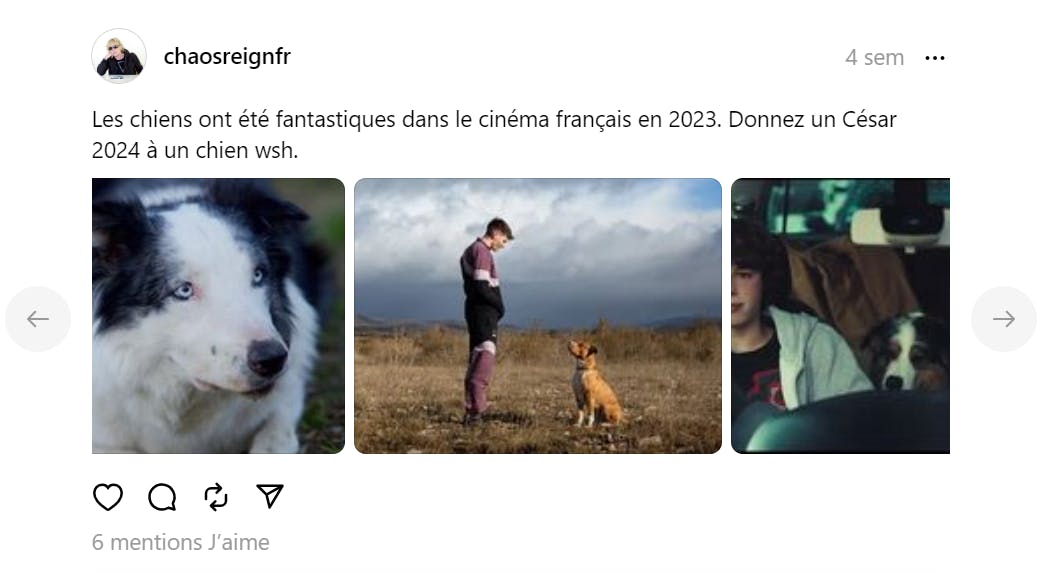Repost this thread with the repost icon
1056x573 pixels.
(216, 497)
